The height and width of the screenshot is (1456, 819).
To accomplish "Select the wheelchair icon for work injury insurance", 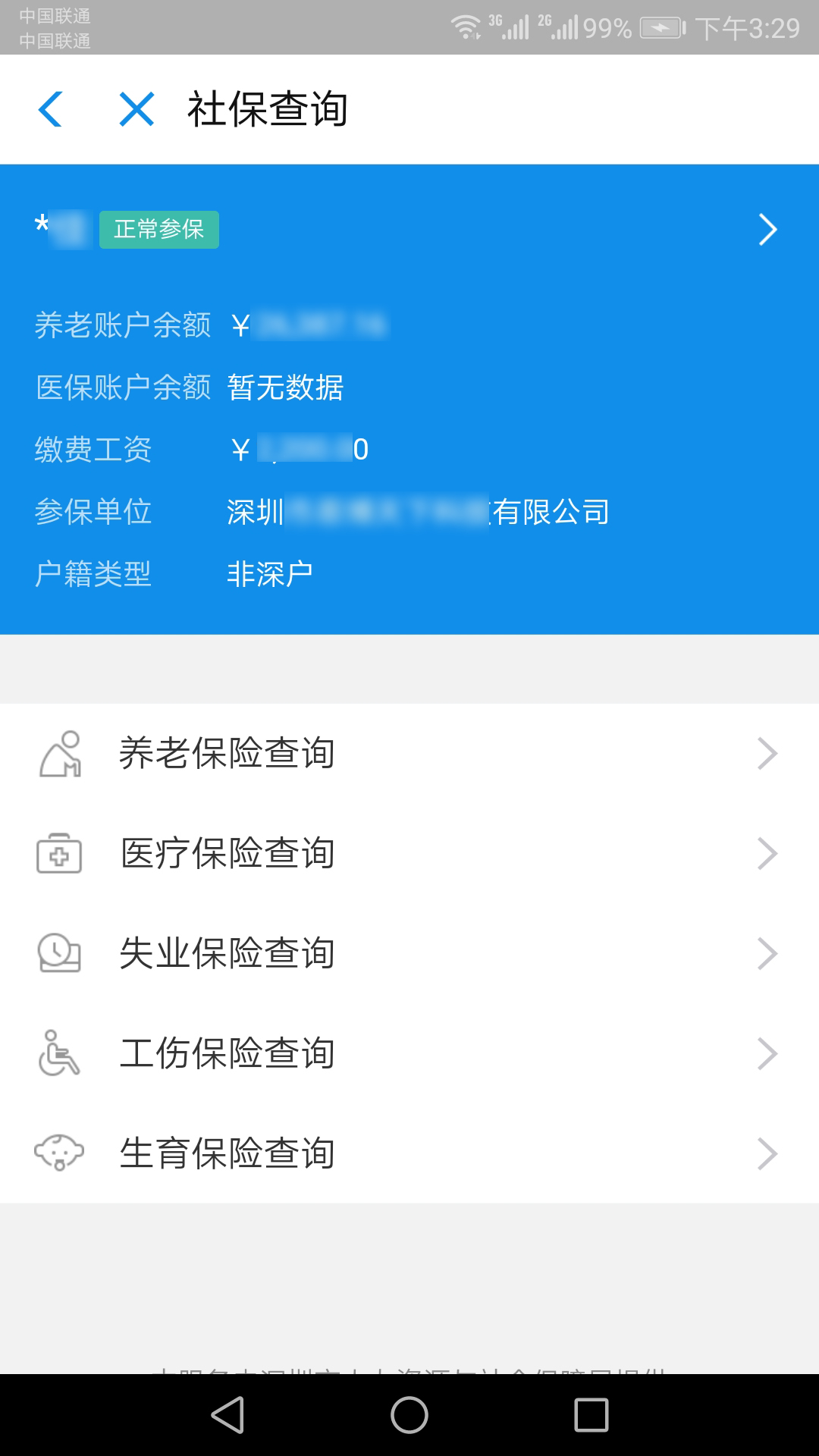I will pos(59,1054).
